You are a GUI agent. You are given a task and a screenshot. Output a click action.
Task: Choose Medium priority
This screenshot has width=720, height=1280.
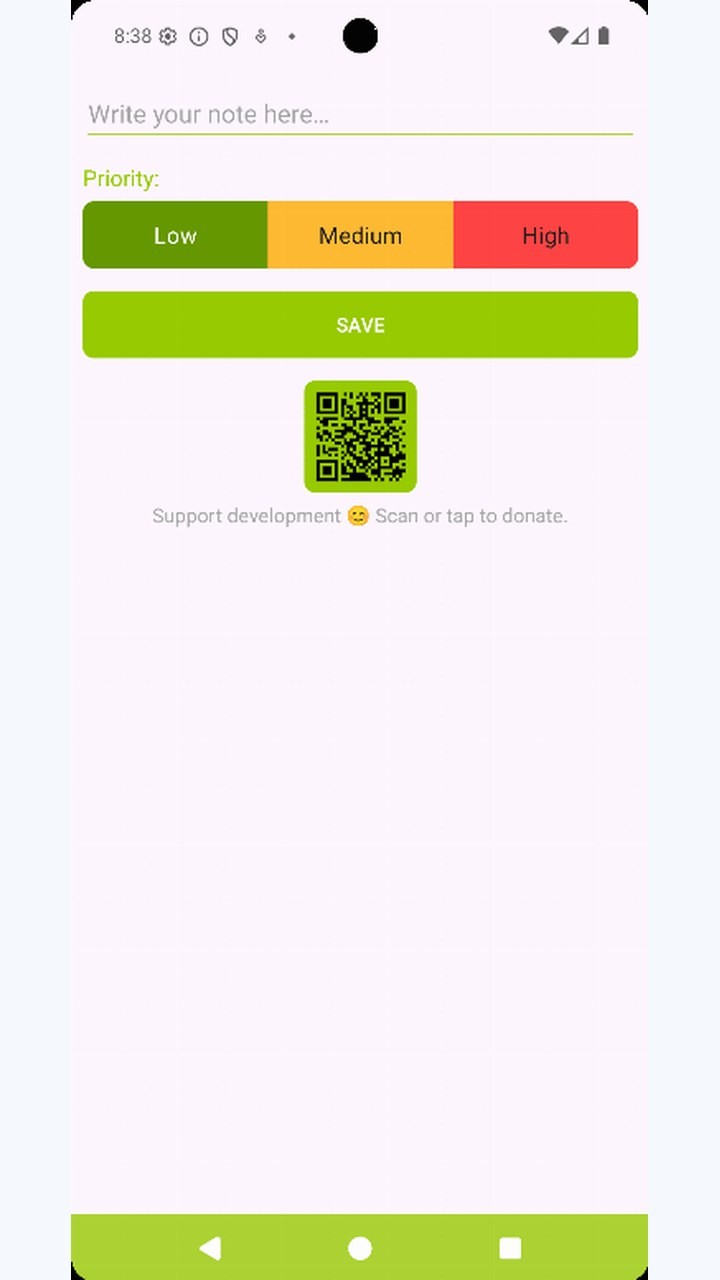pyautogui.click(x=360, y=235)
